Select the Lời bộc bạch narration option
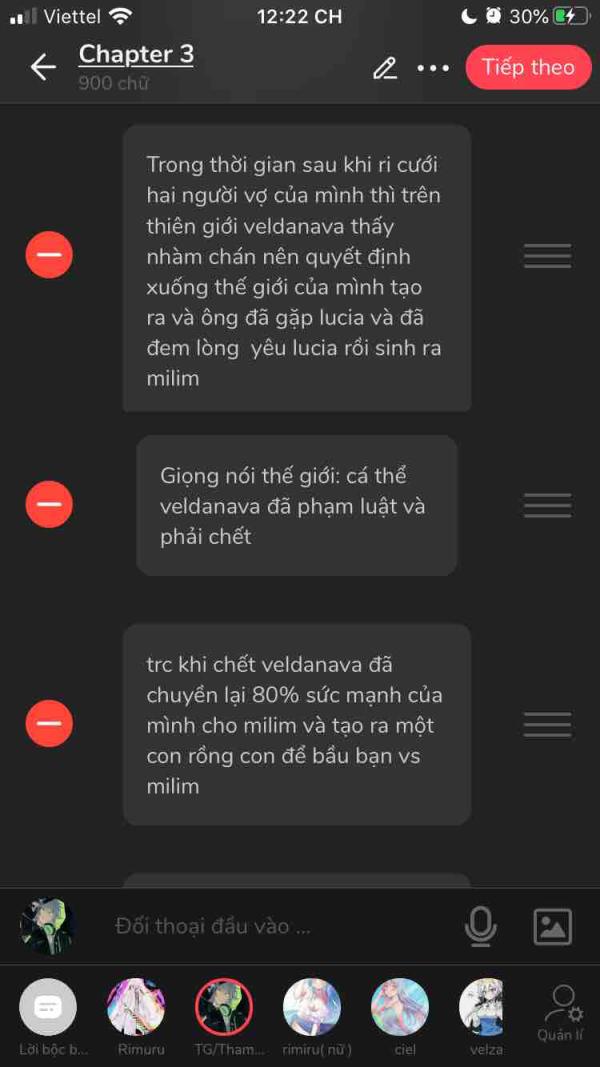This screenshot has width=600, height=1067. tap(49, 1008)
